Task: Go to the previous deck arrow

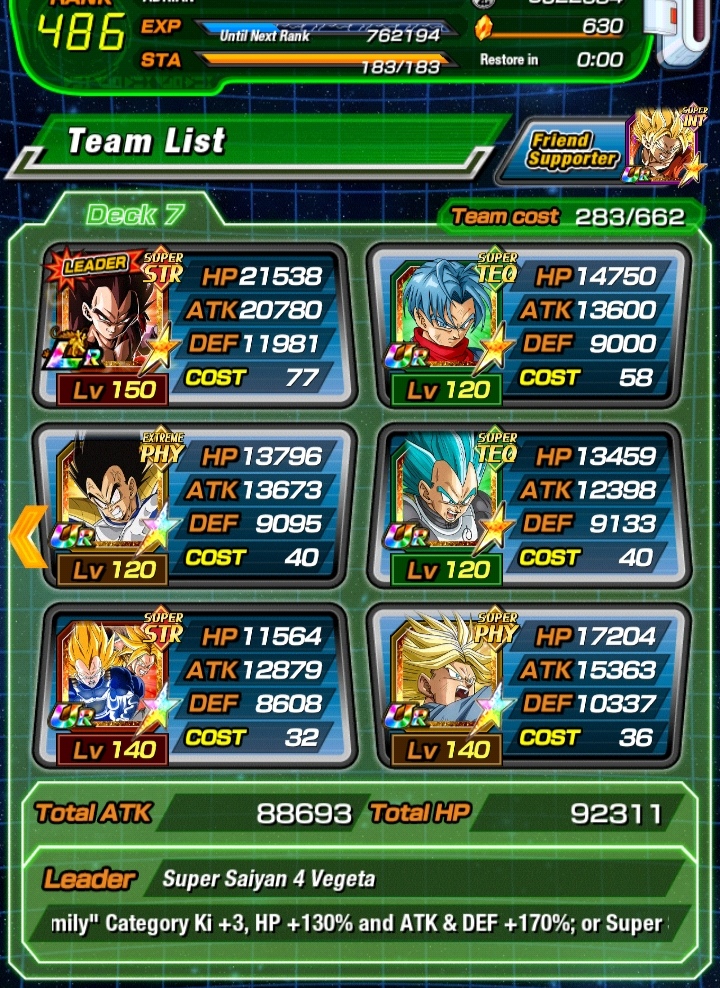Action: pyautogui.click(x=28, y=537)
